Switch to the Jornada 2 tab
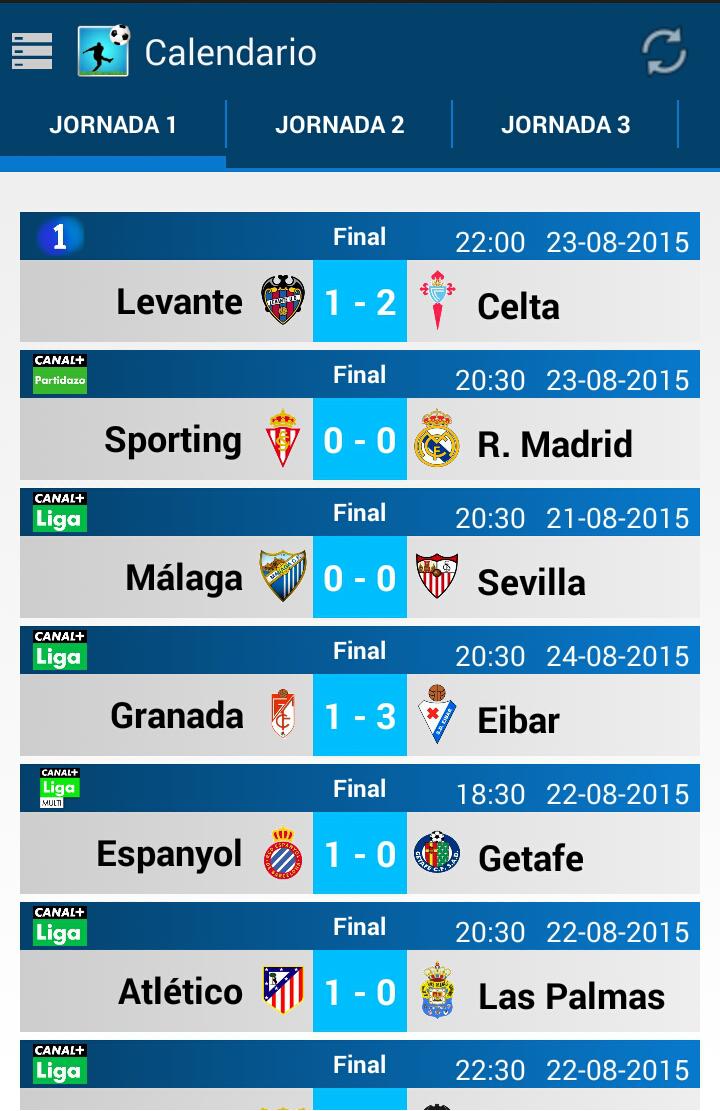Screen dimensions: 720x1111 tap(340, 125)
